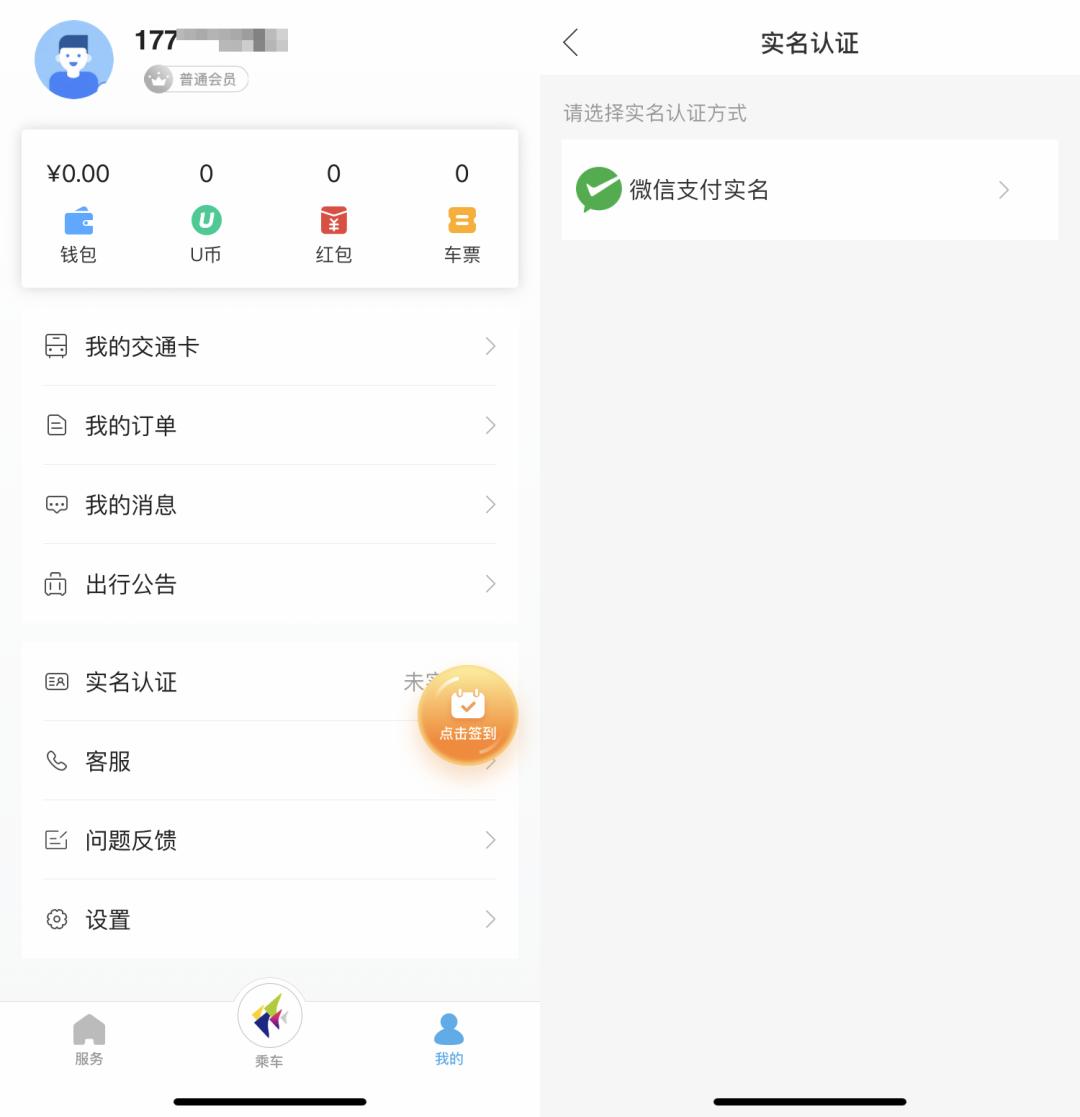Open 我的交通卡 transit card icon
This screenshot has height=1117, width=1080.
pyautogui.click(x=56, y=346)
